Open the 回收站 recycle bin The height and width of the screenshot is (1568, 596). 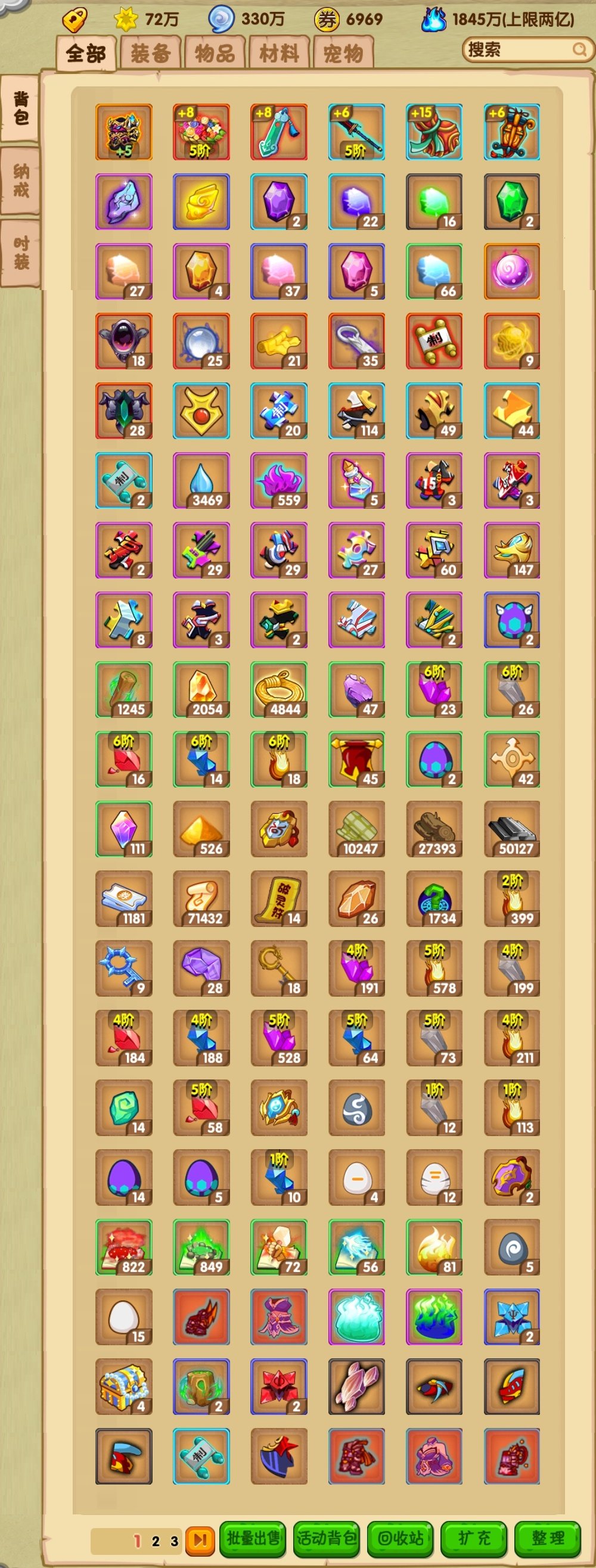point(400,1538)
